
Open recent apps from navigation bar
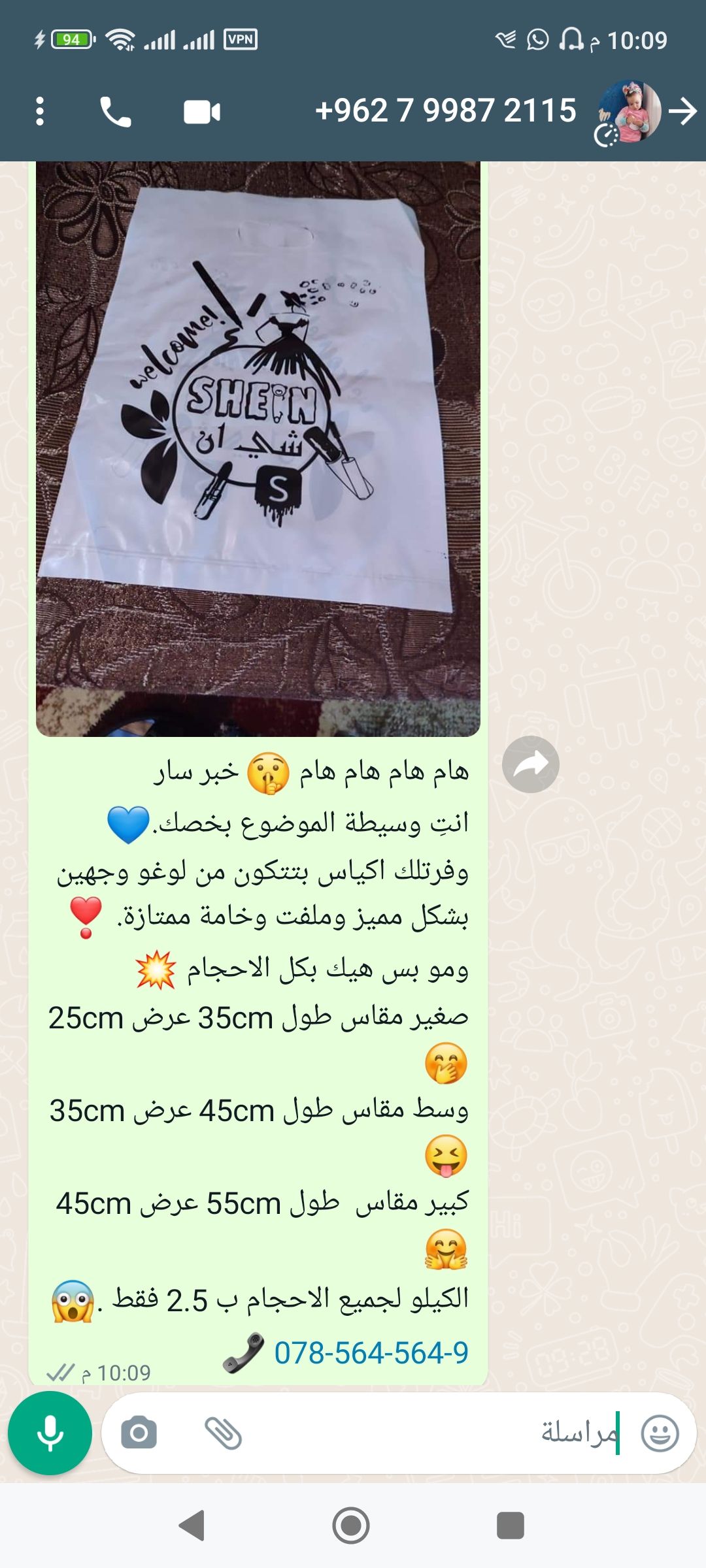coord(511,1526)
